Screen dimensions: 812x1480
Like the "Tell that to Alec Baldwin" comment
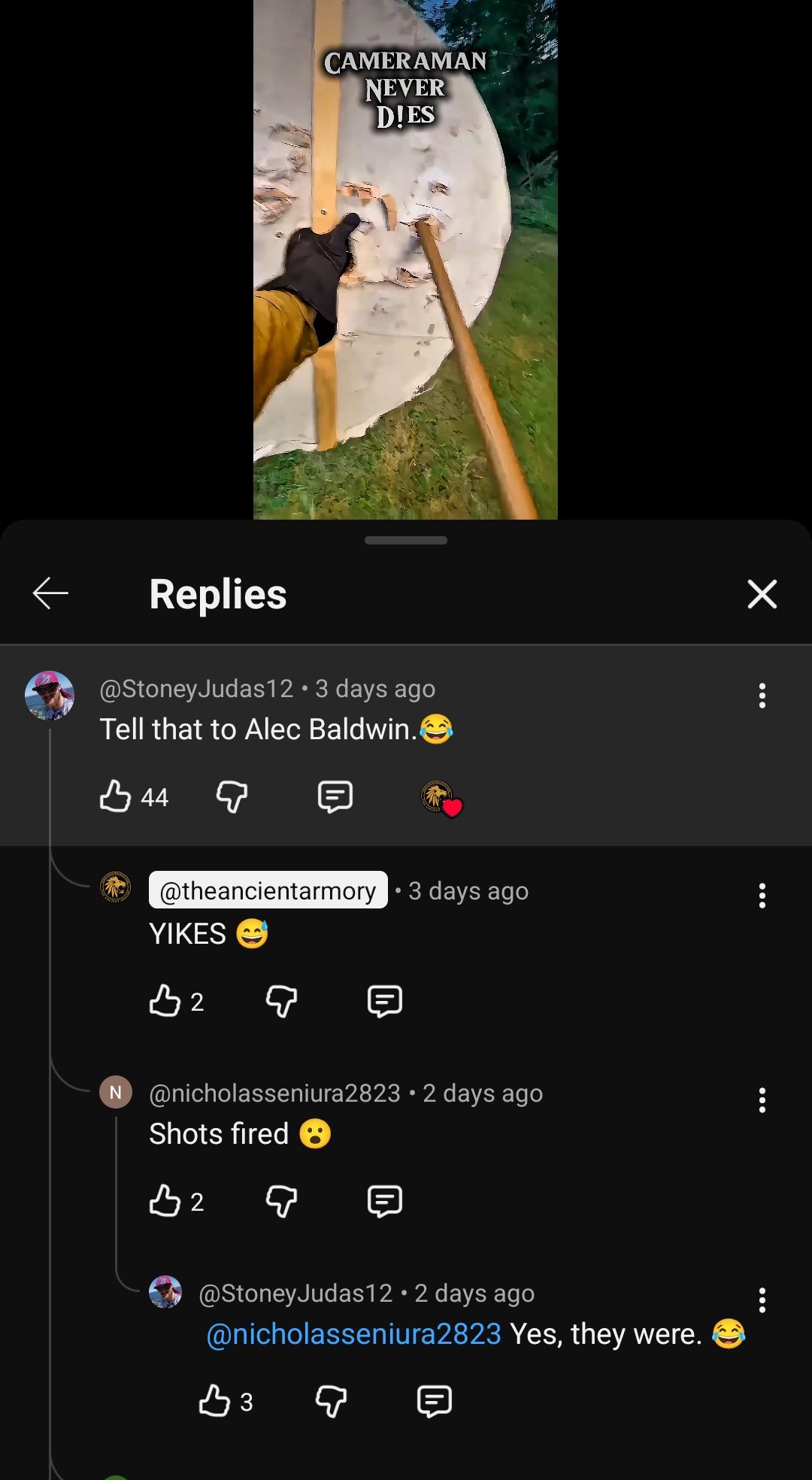click(x=115, y=796)
